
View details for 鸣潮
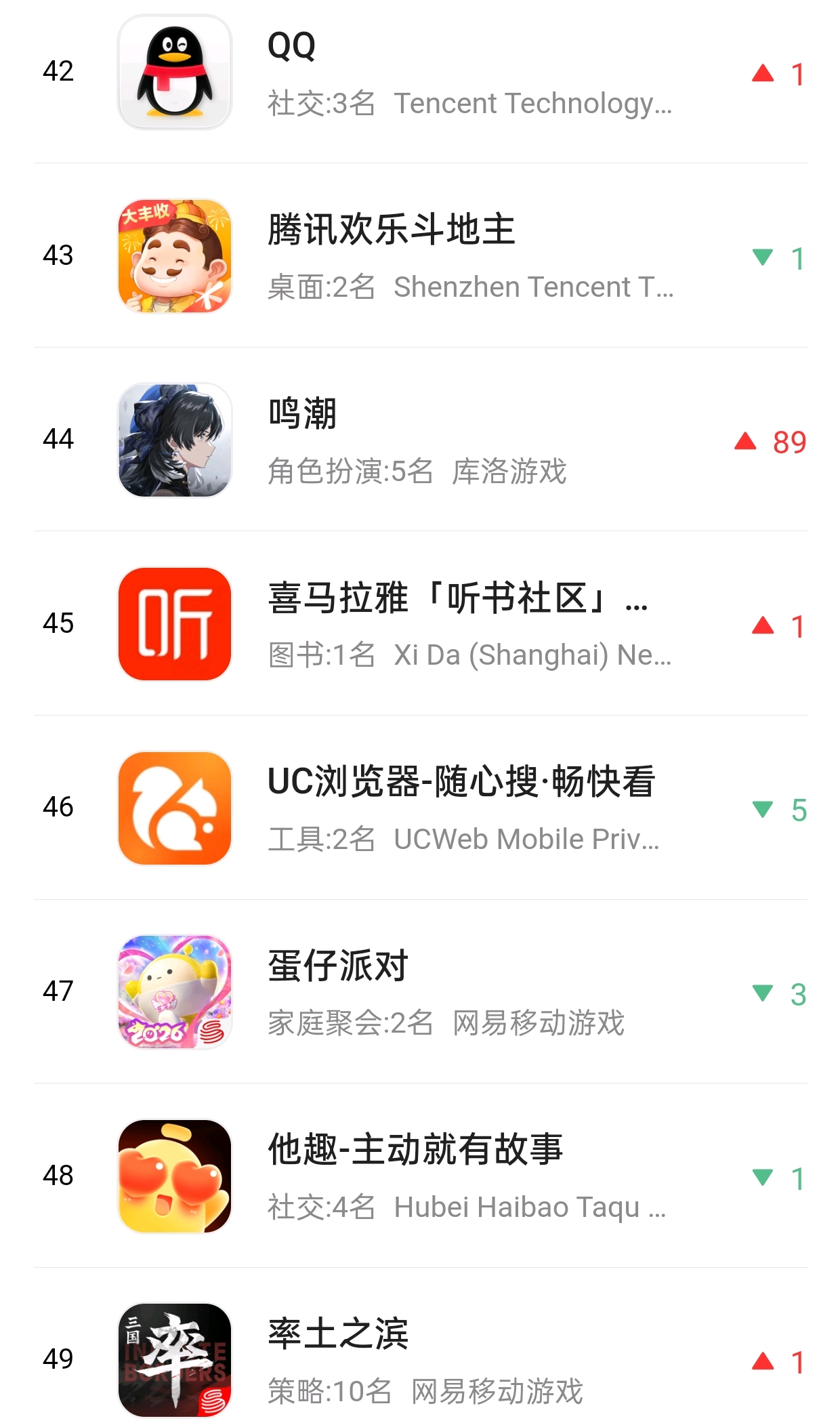pyautogui.click(x=420, y=440)
